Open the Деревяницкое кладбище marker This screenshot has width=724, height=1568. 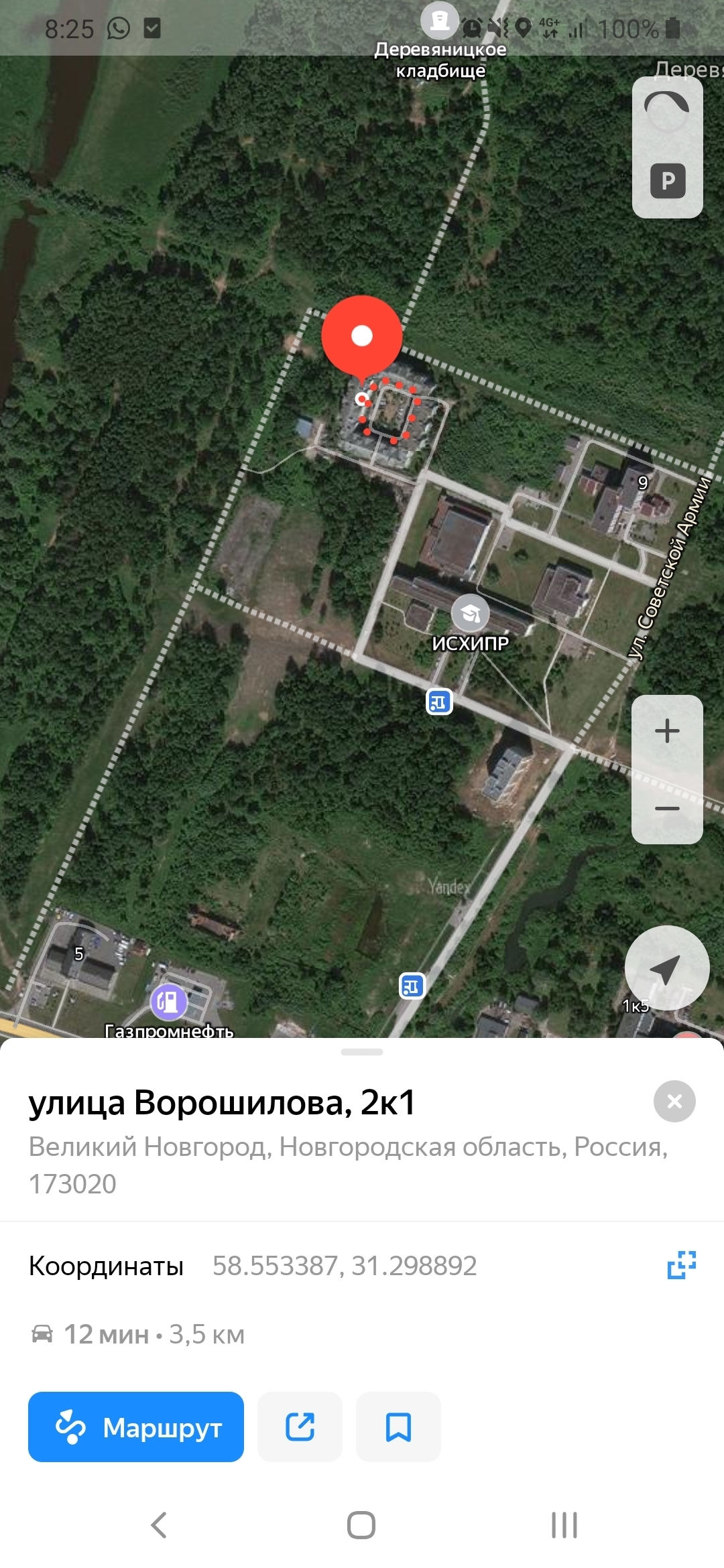click(x=440, y=20)
